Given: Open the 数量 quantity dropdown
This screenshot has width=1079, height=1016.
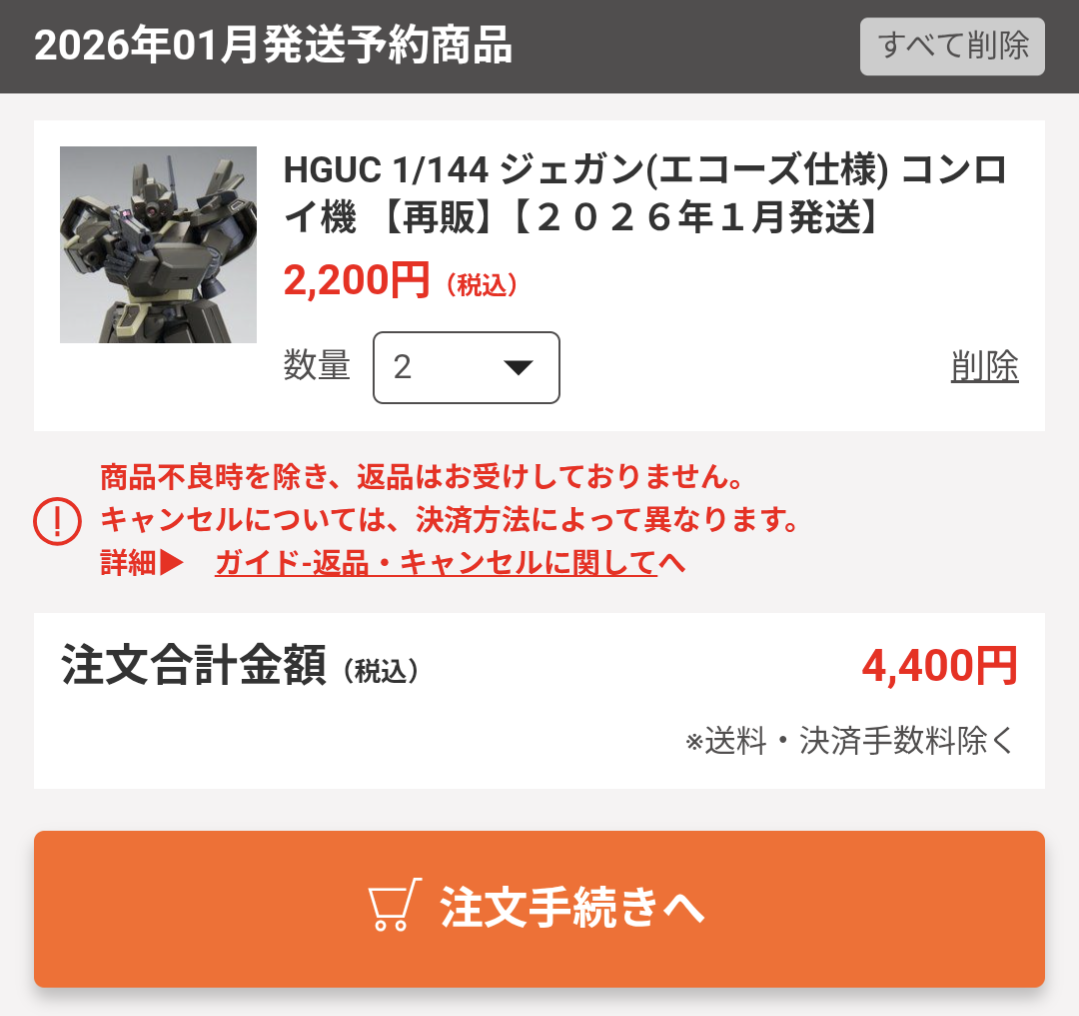Looking at the screenshot, I should [x=466, y=368].
